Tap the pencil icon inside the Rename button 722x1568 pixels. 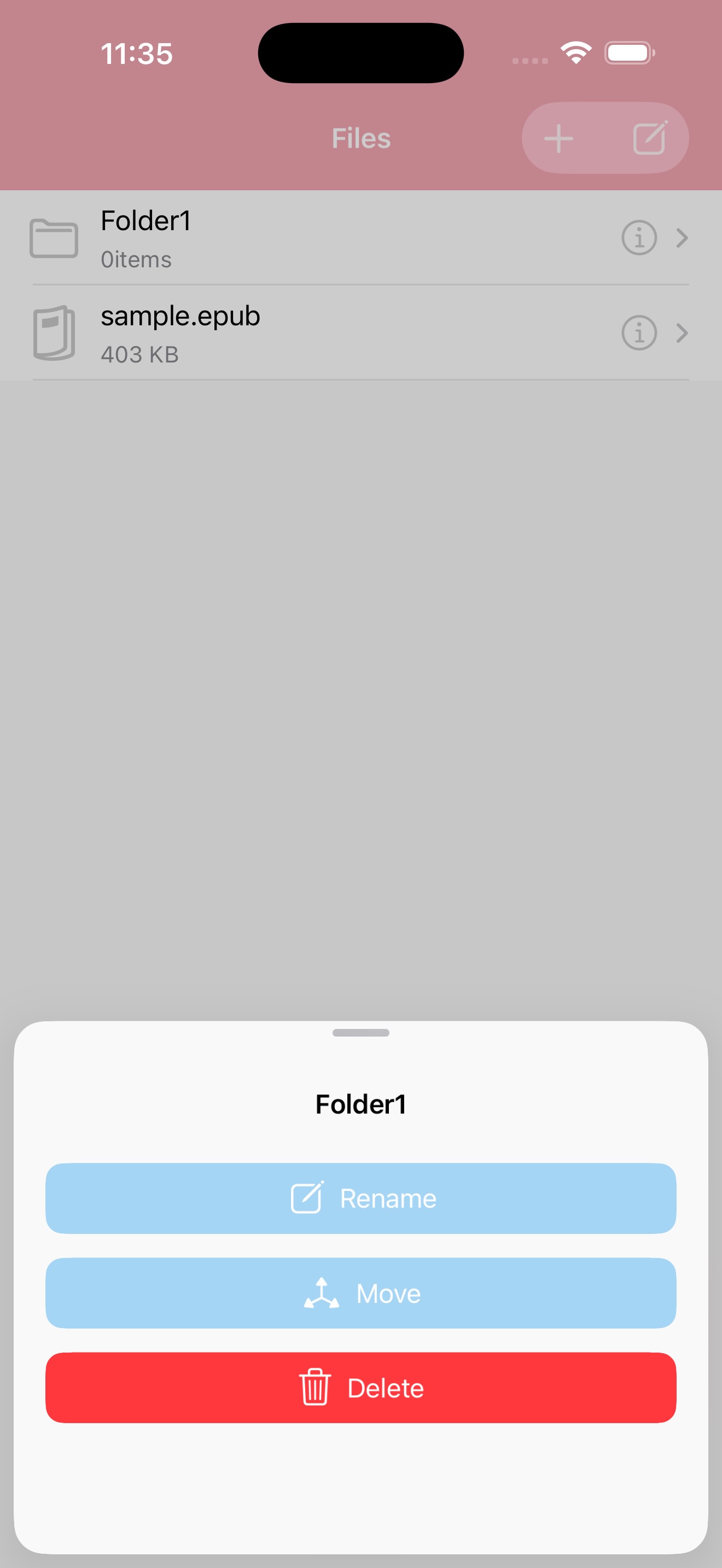(308, 1198)
